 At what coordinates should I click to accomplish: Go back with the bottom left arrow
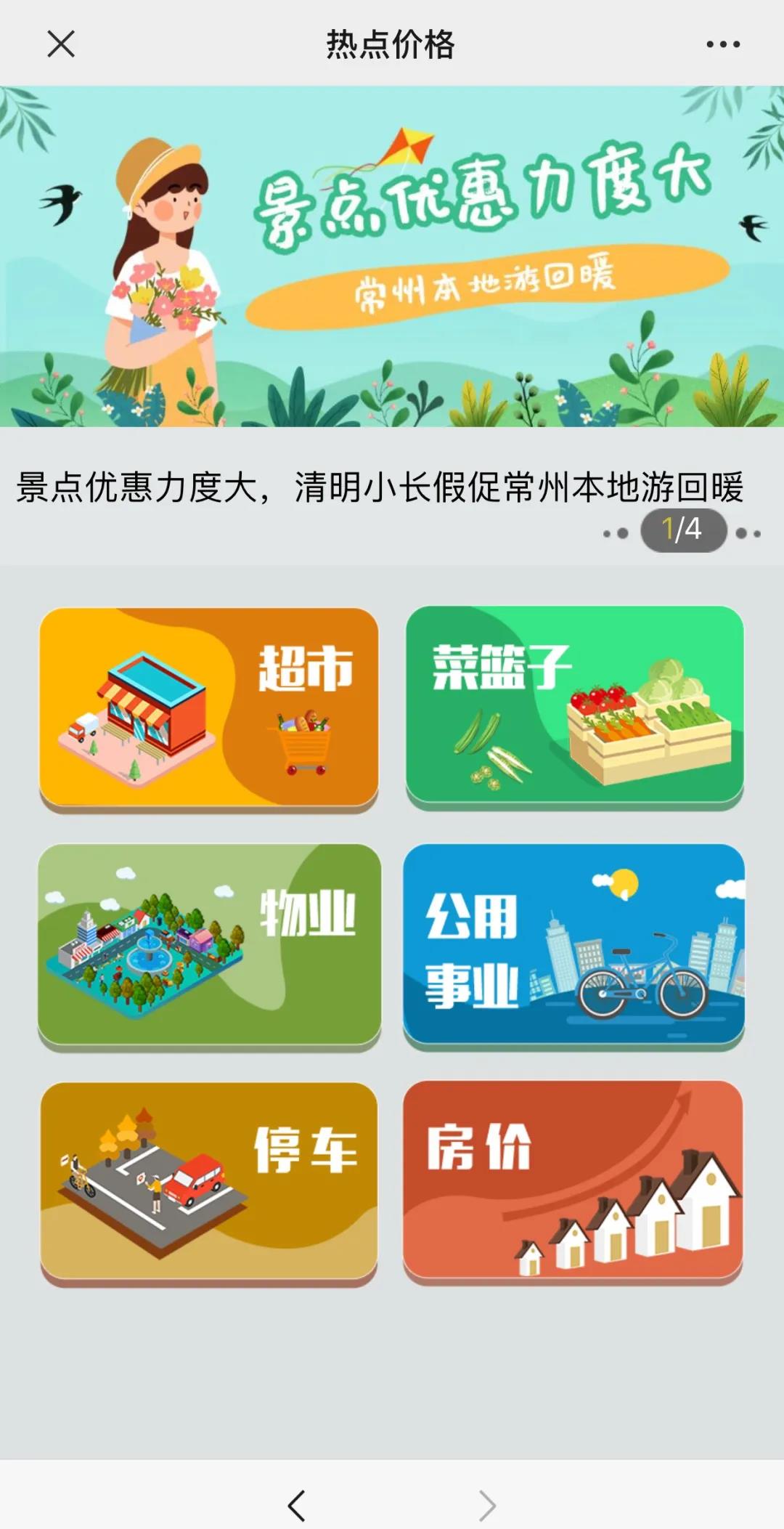point(296,1506)
